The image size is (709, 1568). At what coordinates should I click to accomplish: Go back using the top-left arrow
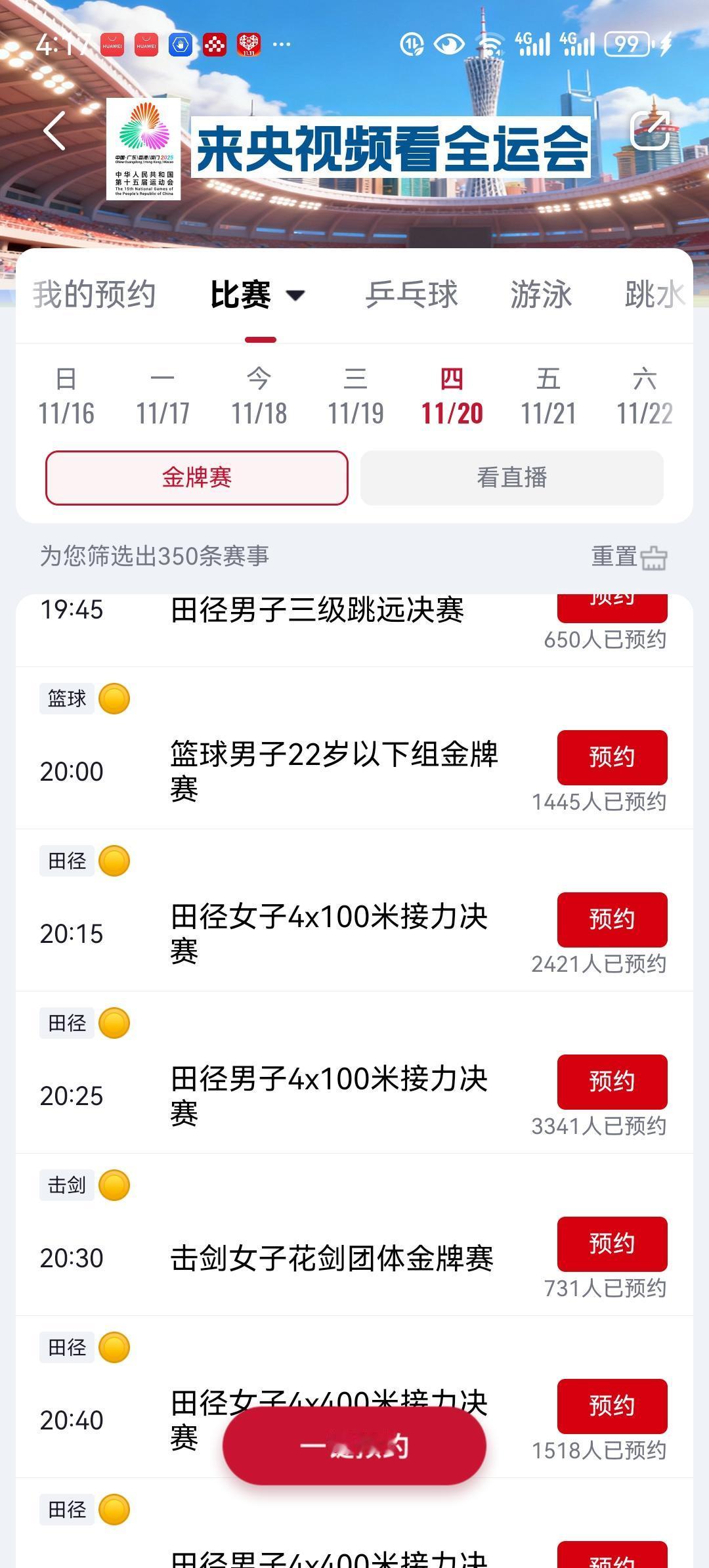pos(55,131)
